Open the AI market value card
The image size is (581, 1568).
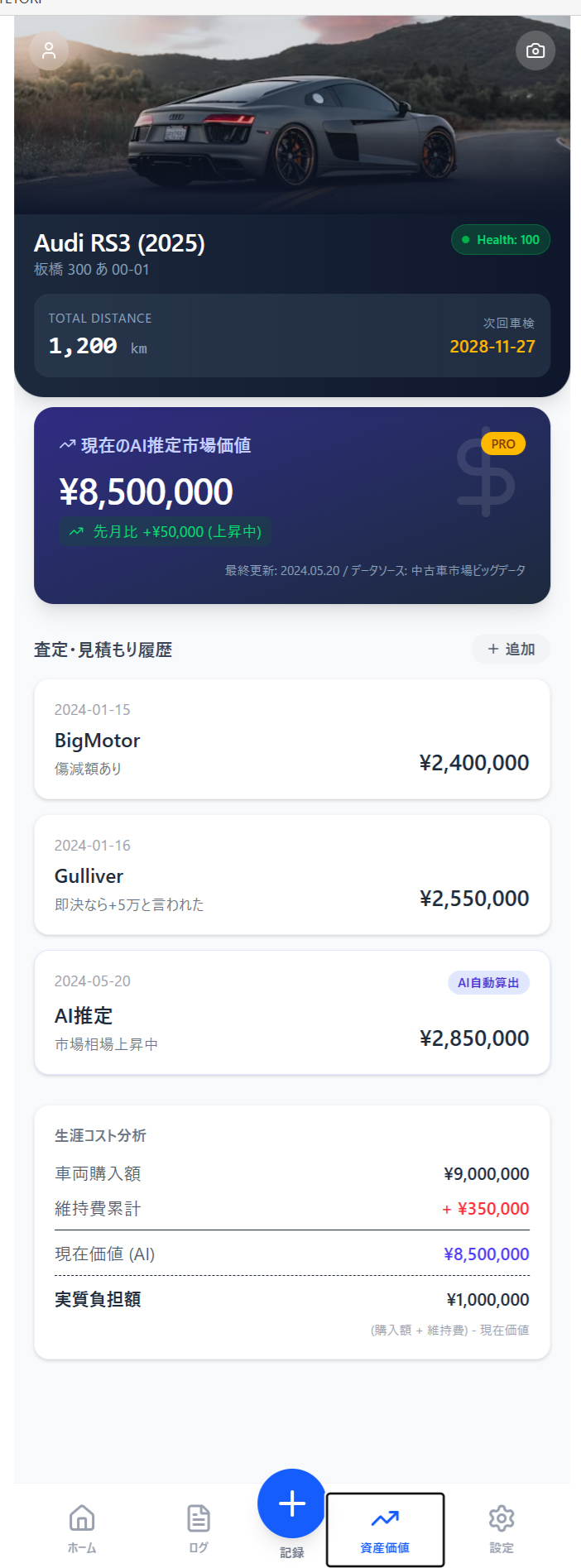click(291, 505)
